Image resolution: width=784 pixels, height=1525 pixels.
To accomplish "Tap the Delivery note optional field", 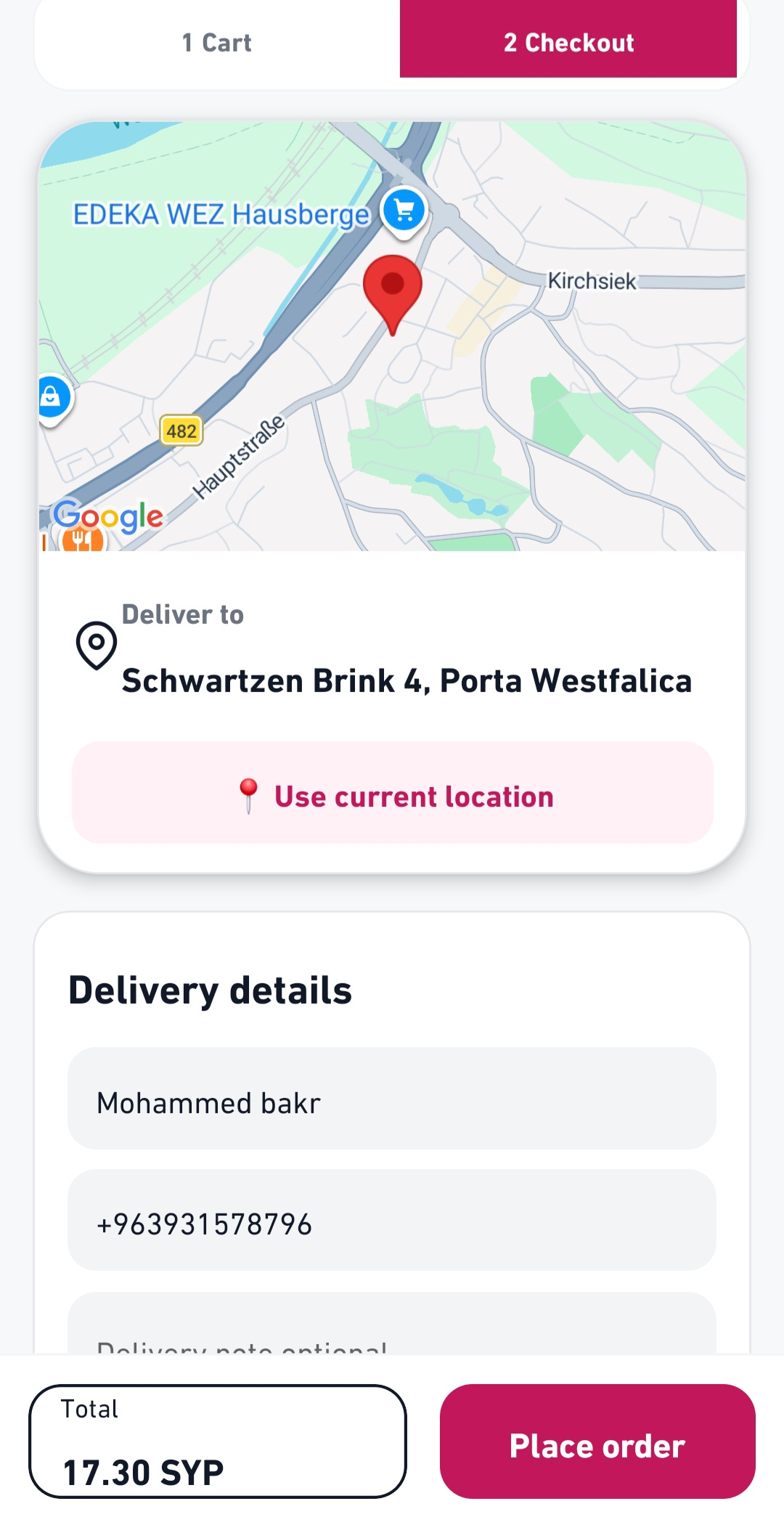I will [x=392, y=1324].
